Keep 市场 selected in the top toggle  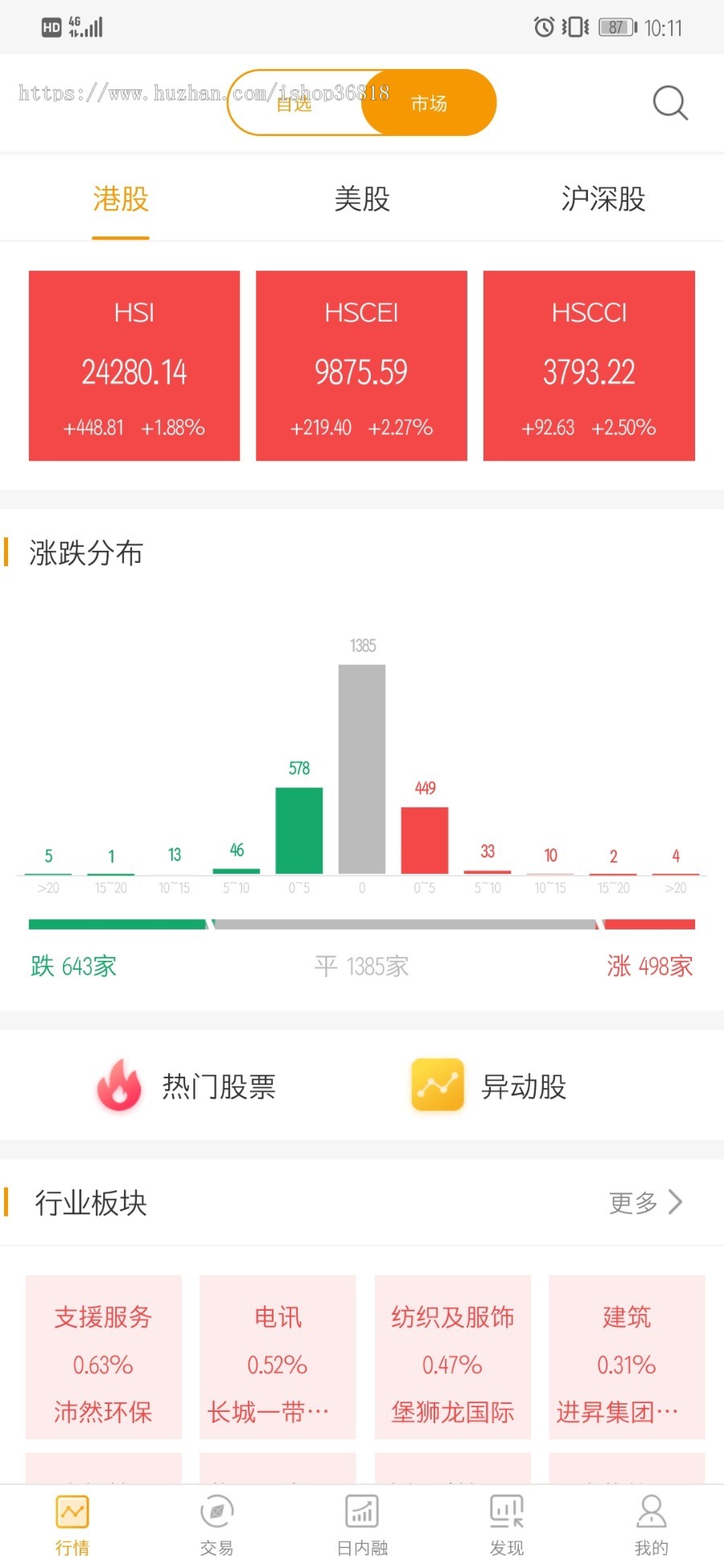[x=429, y=102]
